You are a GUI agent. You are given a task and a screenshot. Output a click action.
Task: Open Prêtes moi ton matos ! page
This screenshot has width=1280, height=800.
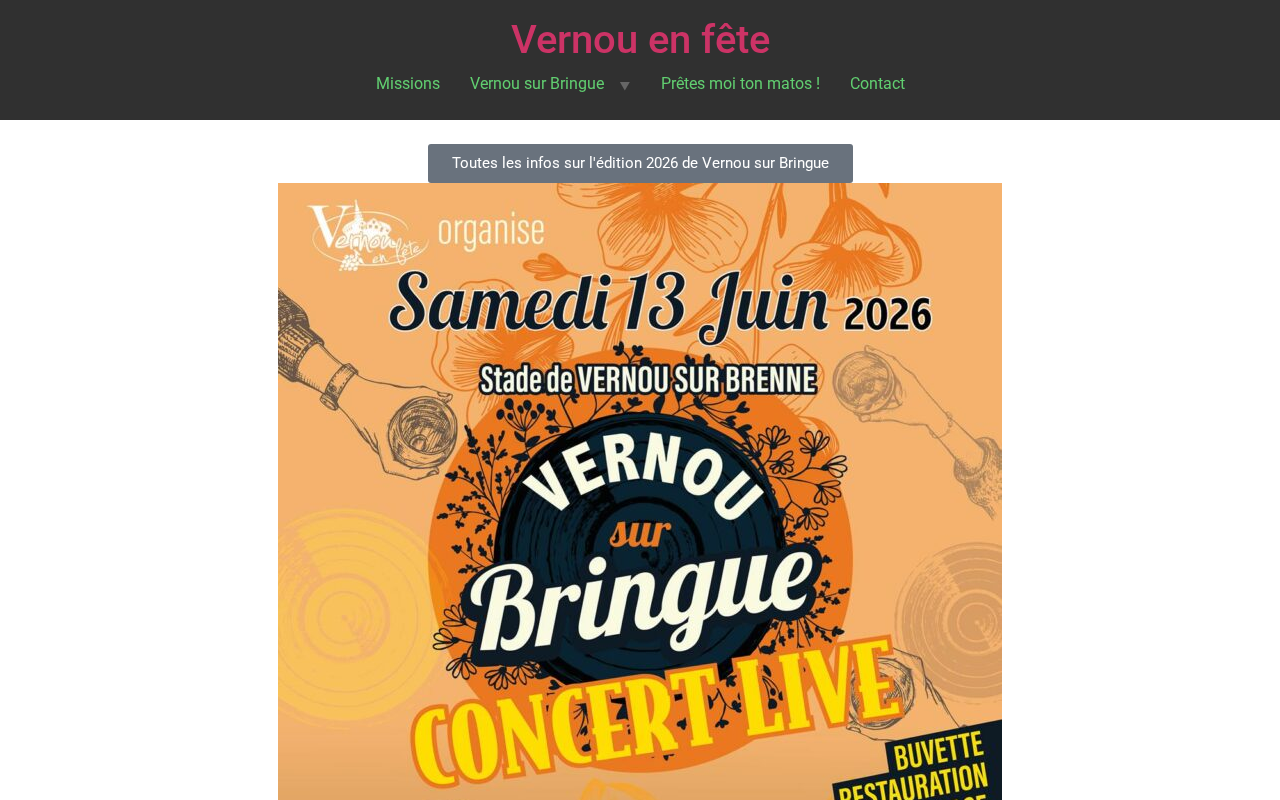pos(740,84)
